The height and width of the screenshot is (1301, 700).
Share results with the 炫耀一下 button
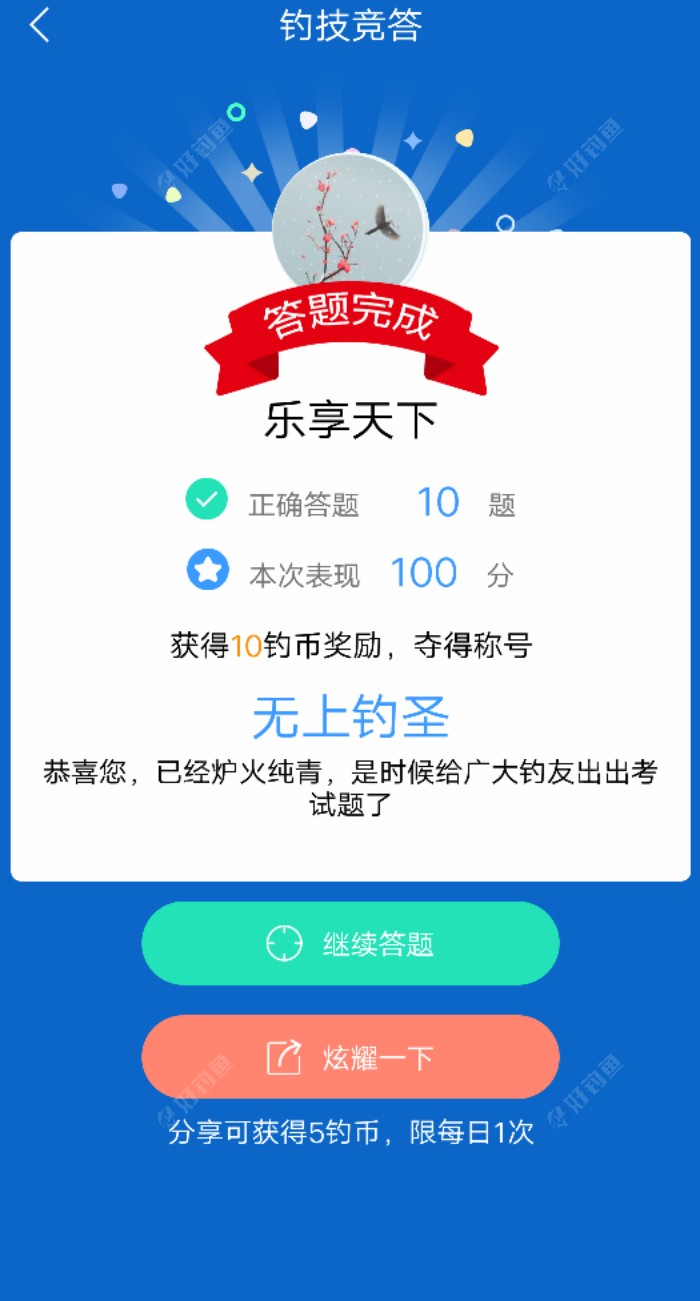(350, 1057)
